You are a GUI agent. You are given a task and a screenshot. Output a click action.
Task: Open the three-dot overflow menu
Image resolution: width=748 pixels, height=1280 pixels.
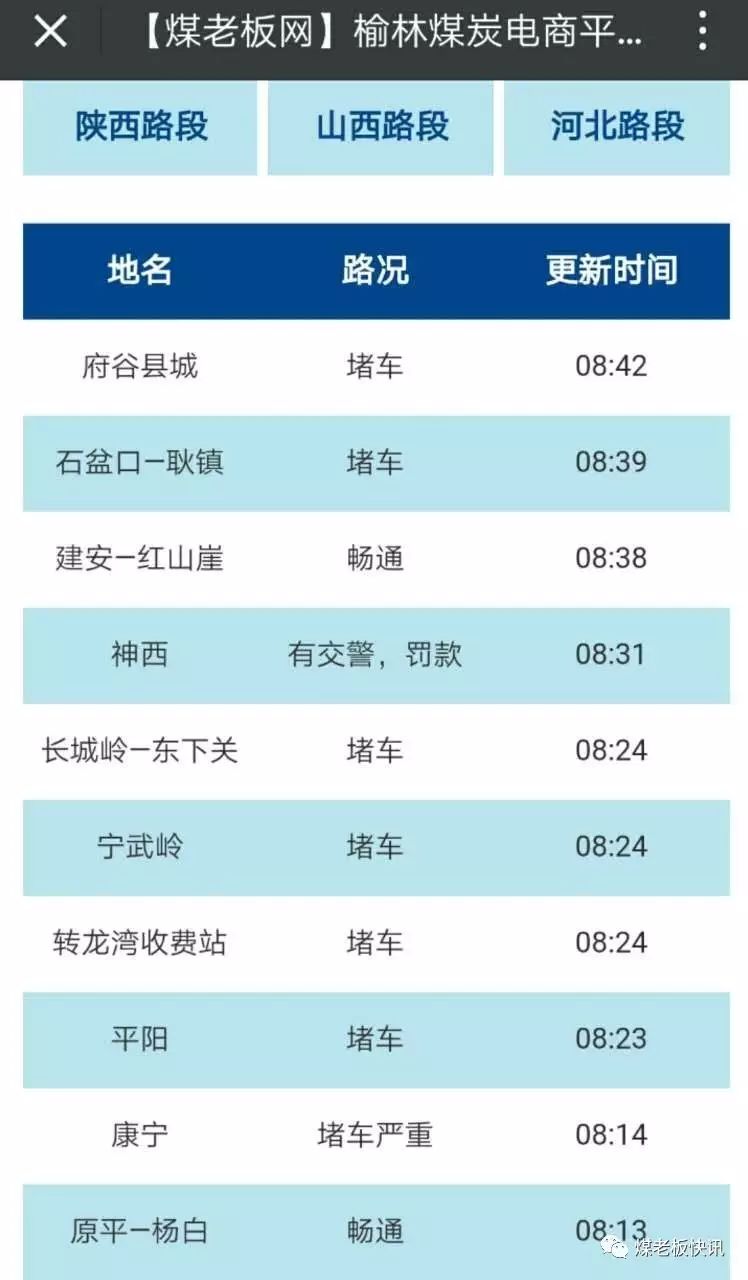coord(703,32)
